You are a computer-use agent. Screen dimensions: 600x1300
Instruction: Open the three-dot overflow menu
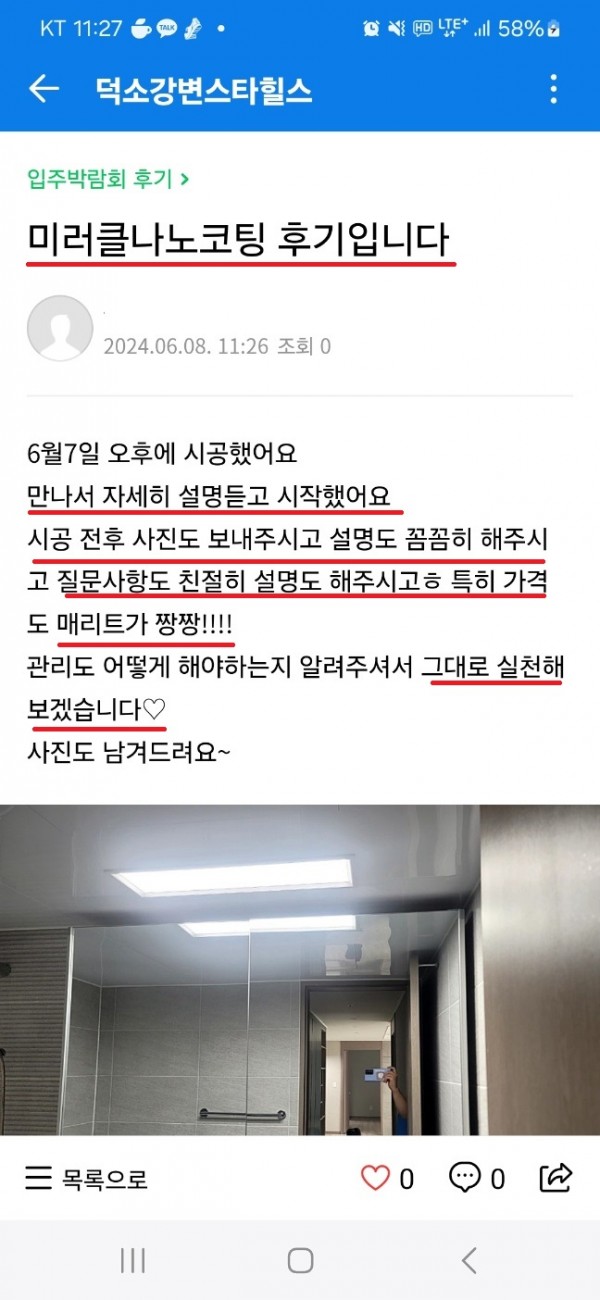(553, 89)
